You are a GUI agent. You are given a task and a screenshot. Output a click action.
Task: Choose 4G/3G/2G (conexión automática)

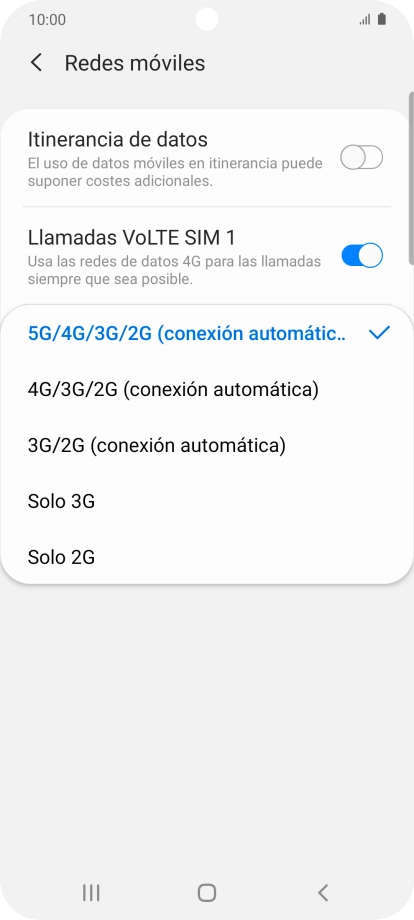[207, 389]
